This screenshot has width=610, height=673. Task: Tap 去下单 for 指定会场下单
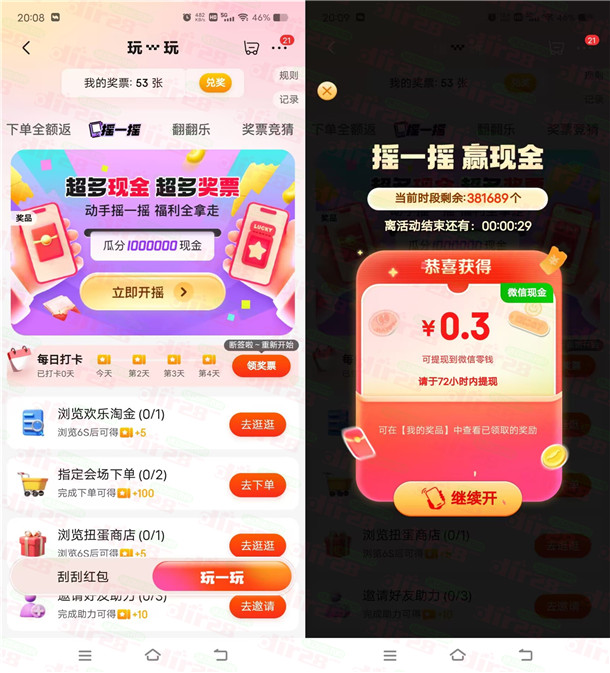[x=257, y=485]
